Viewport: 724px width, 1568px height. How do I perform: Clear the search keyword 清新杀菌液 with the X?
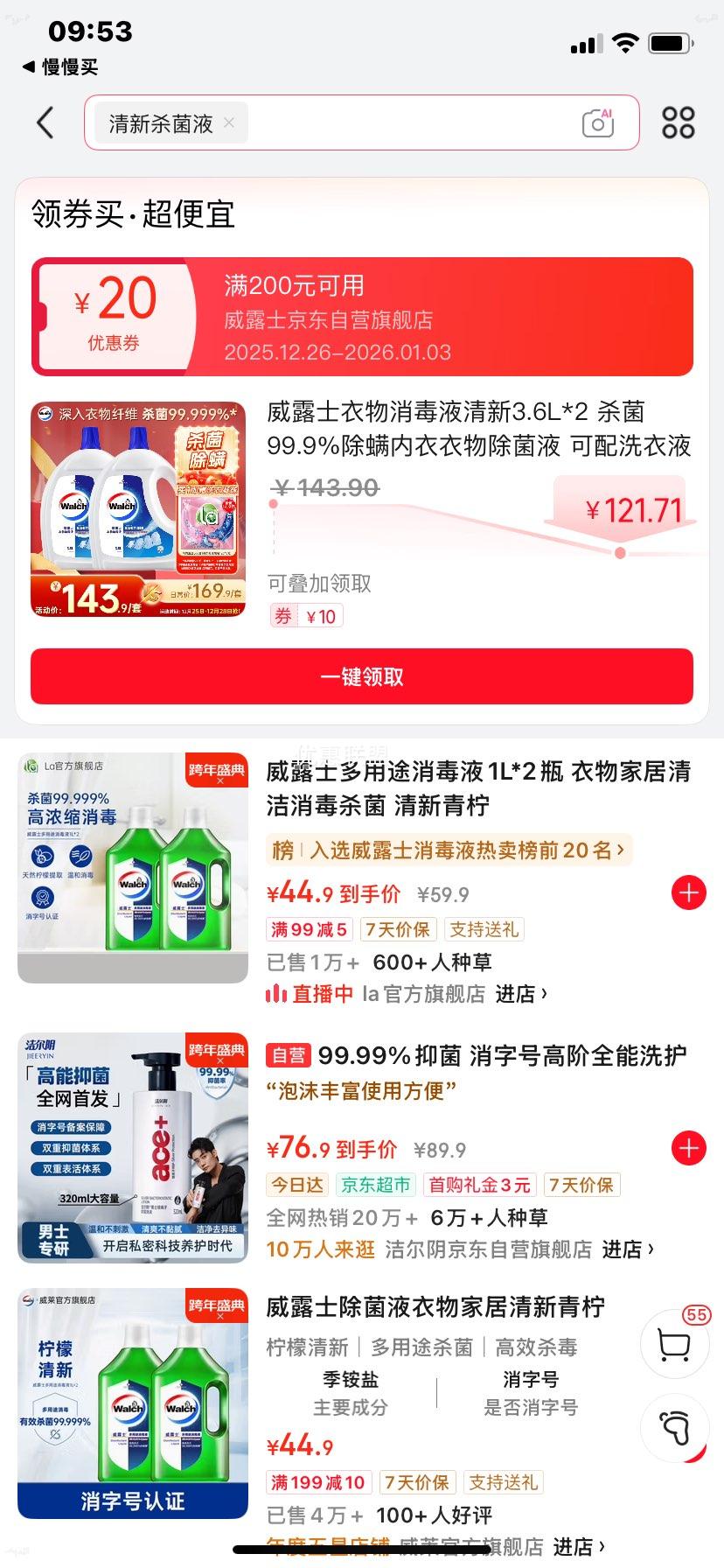pos(227,123)
